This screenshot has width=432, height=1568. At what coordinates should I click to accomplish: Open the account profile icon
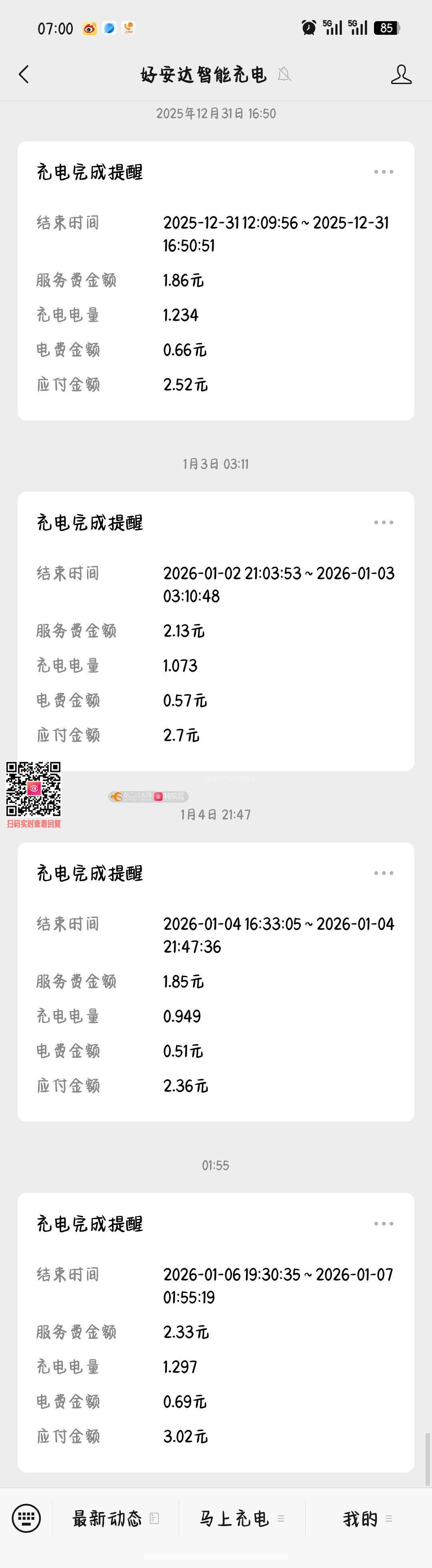[401, 74]
